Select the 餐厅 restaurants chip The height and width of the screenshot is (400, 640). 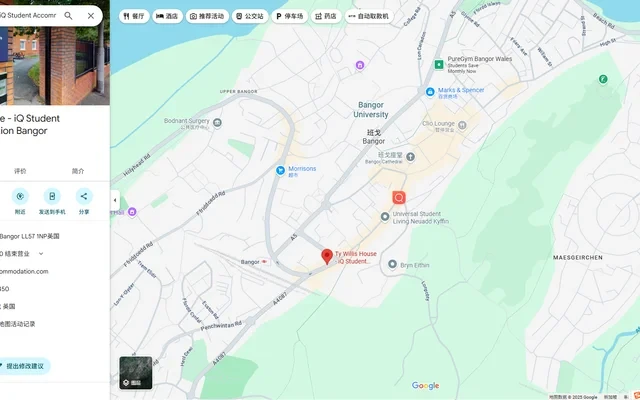[133, 16]
